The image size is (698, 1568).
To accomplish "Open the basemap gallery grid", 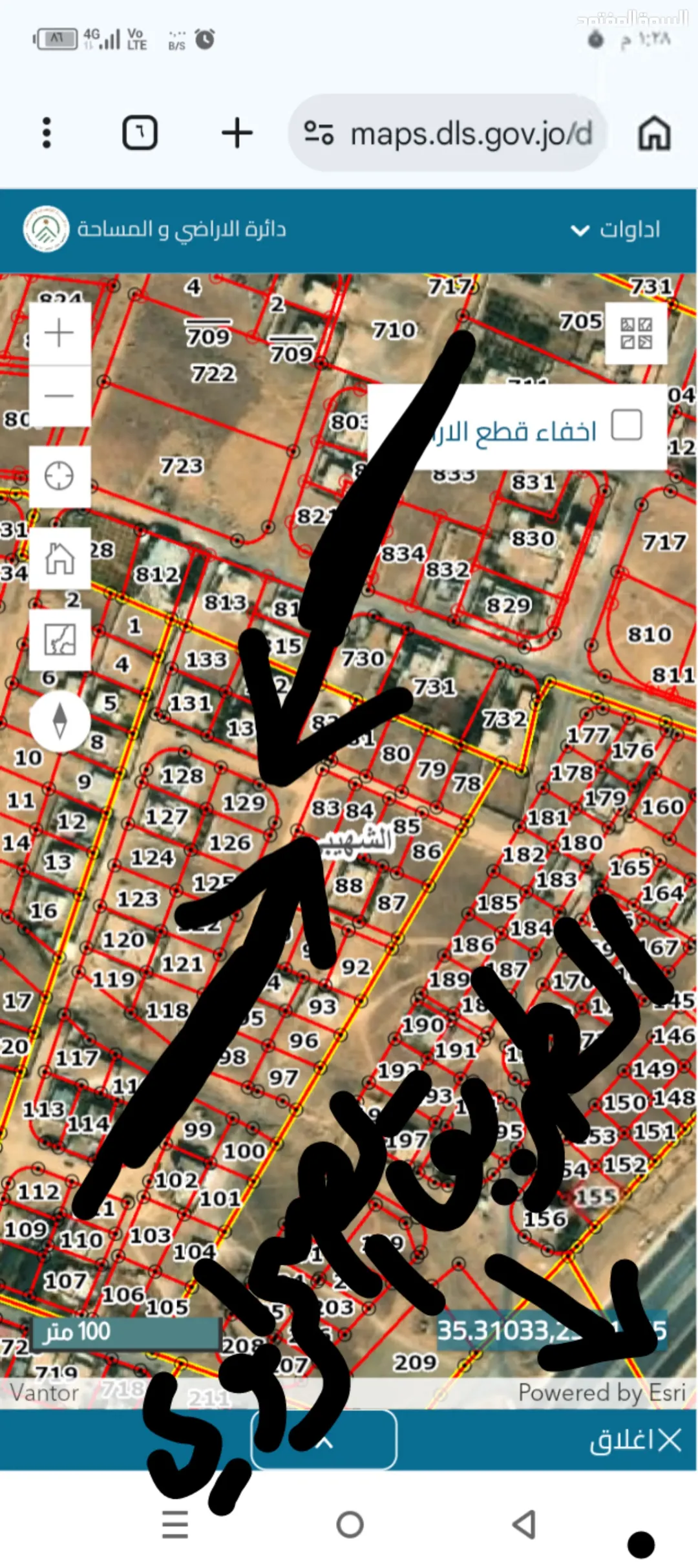I will point(636,333).
